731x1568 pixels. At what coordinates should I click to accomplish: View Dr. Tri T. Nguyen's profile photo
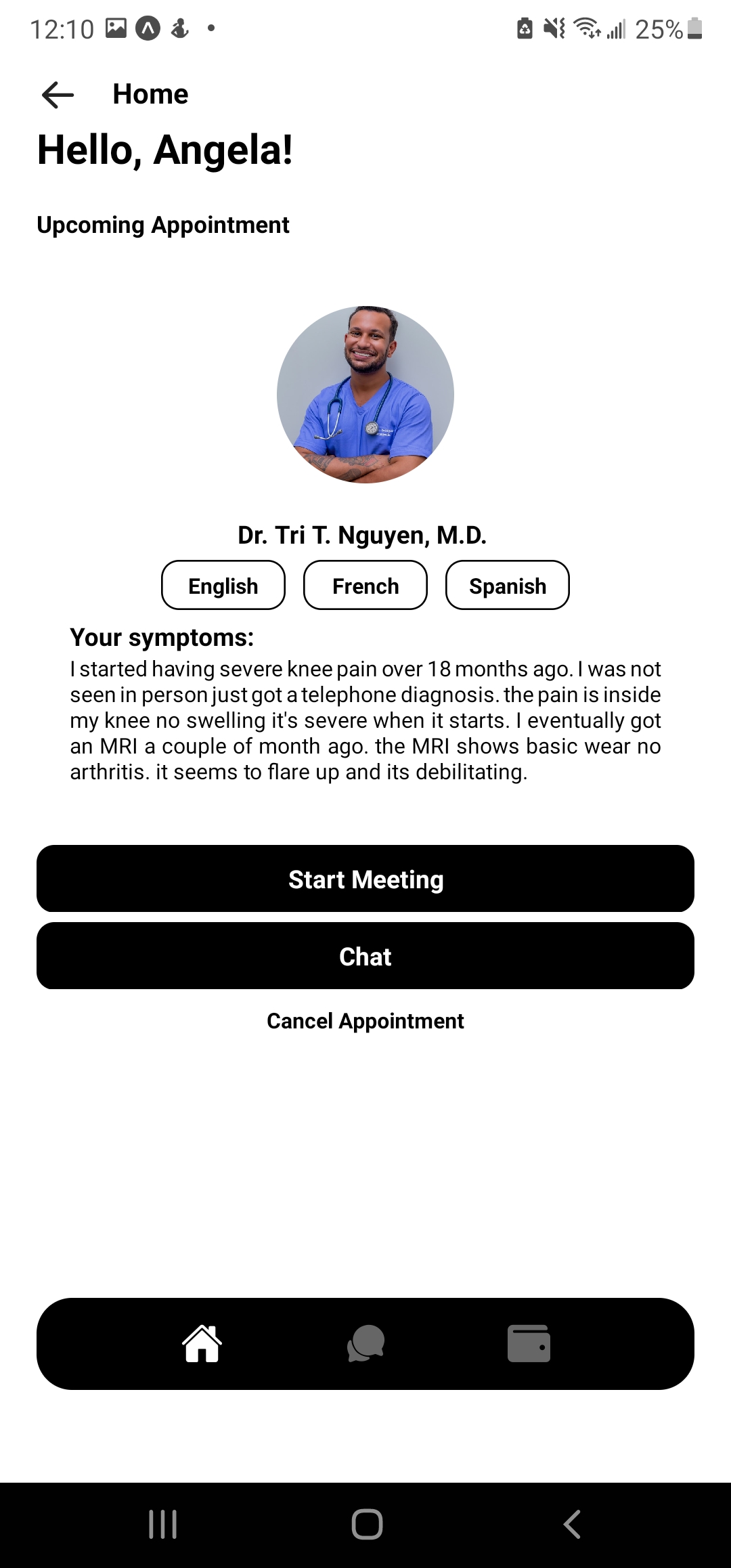point(365,395)
